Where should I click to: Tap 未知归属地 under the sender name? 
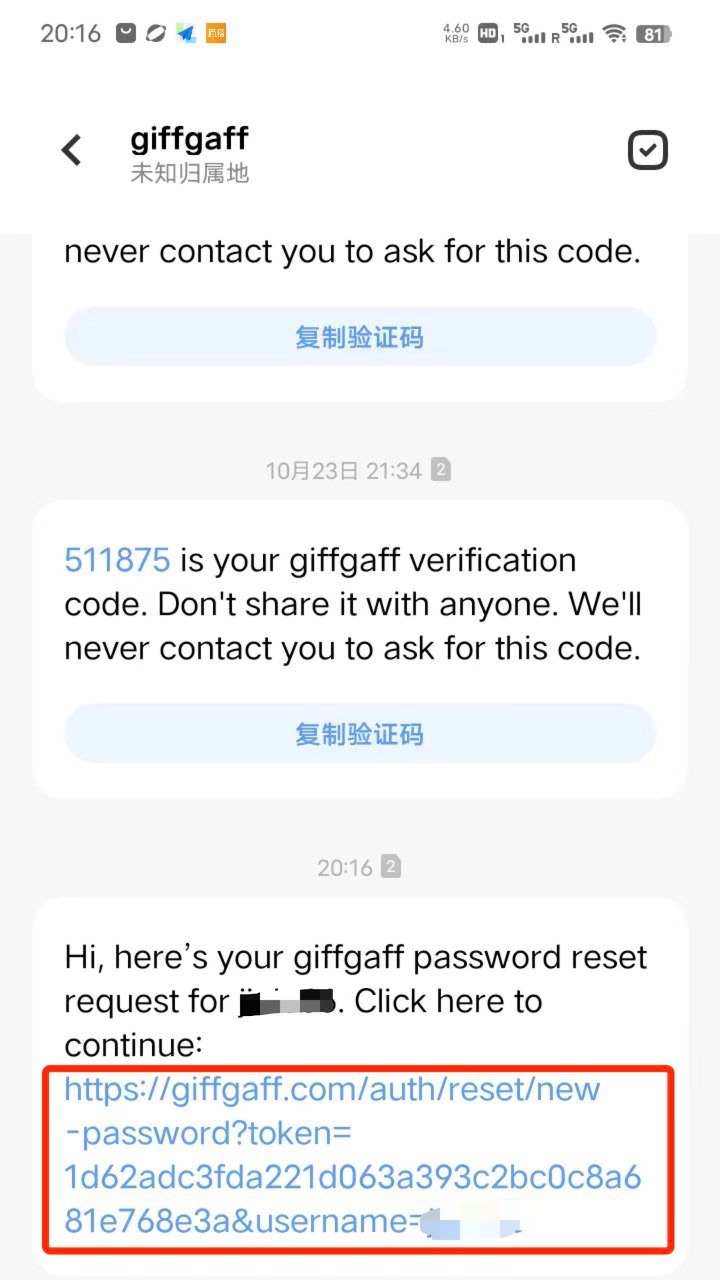(x=189, y=173)
